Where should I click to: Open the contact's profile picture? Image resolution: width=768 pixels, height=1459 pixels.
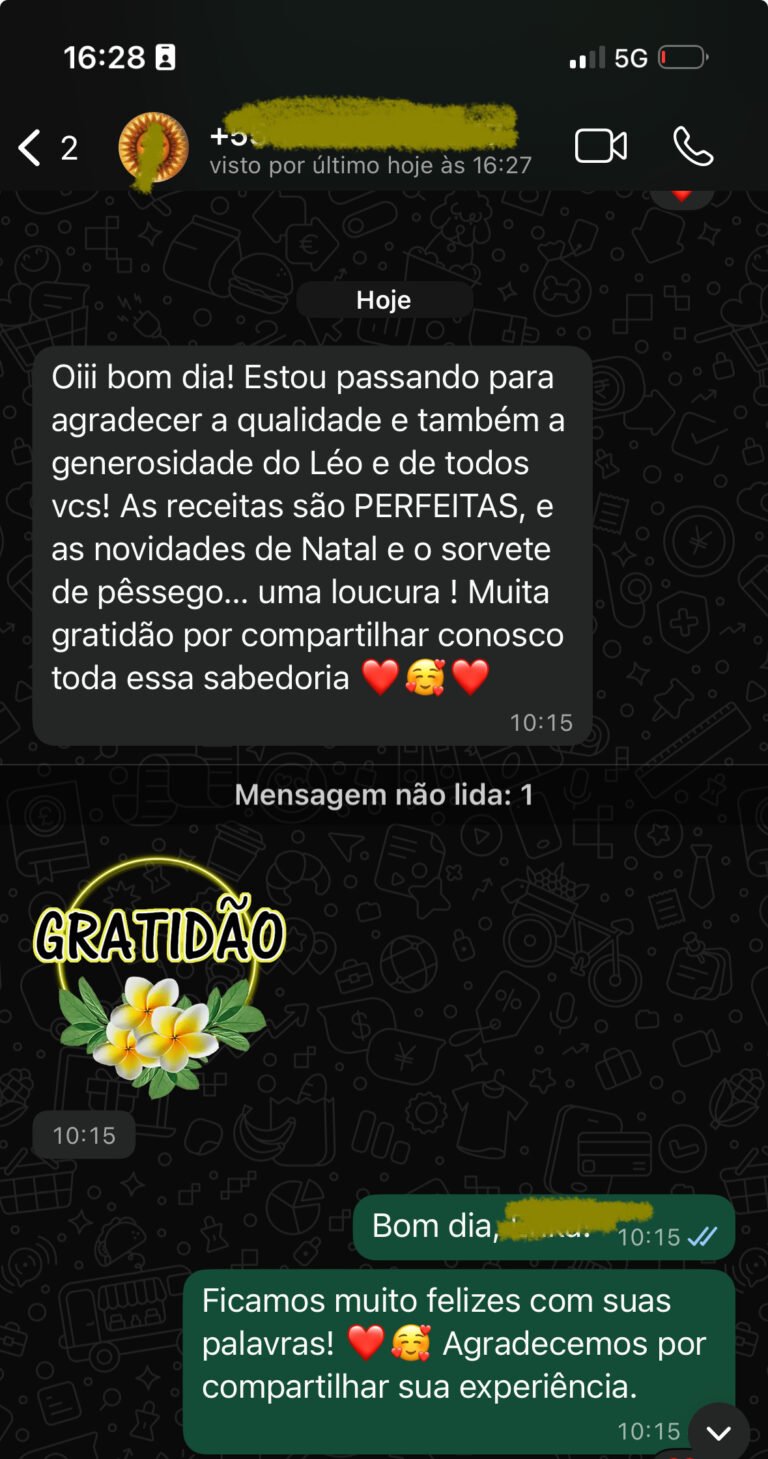tap(153, 148)
